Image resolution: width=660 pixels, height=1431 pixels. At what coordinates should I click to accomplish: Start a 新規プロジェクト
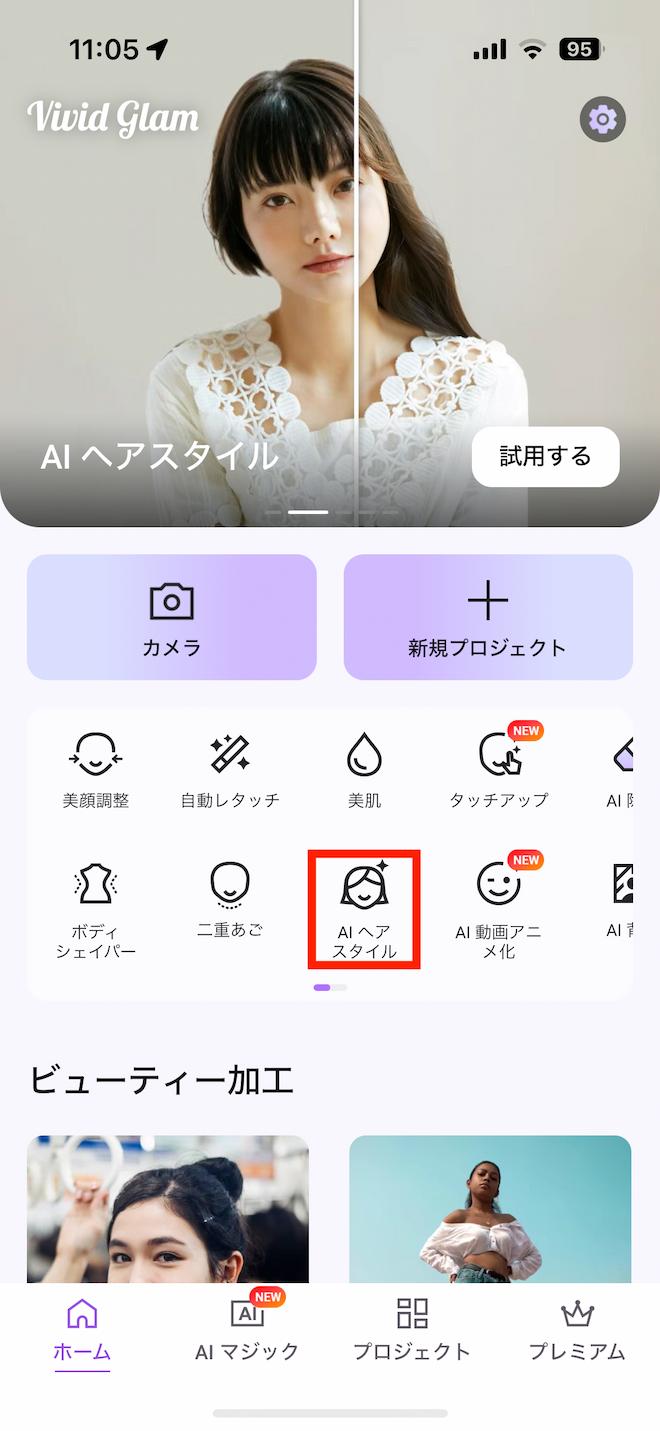pyautogui.click(x=488, y=617)
